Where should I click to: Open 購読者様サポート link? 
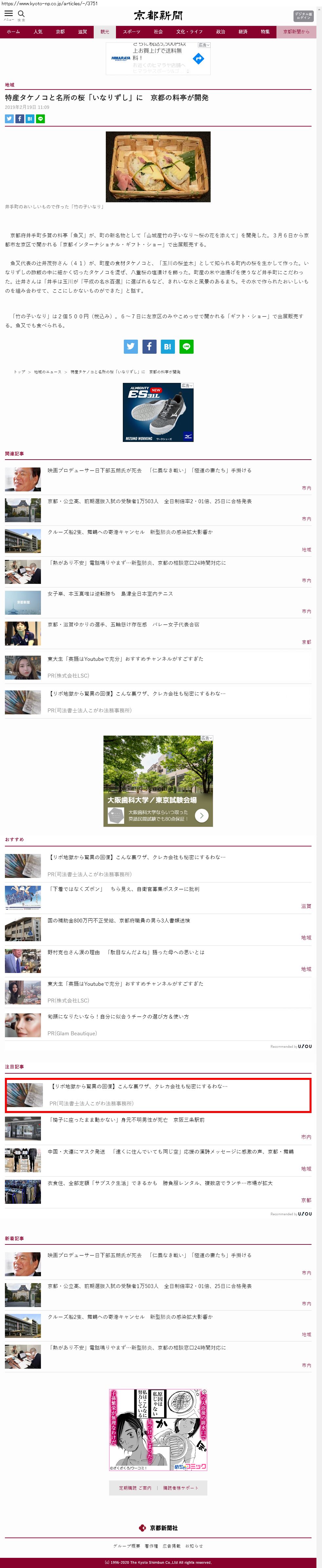[180, 1488]
